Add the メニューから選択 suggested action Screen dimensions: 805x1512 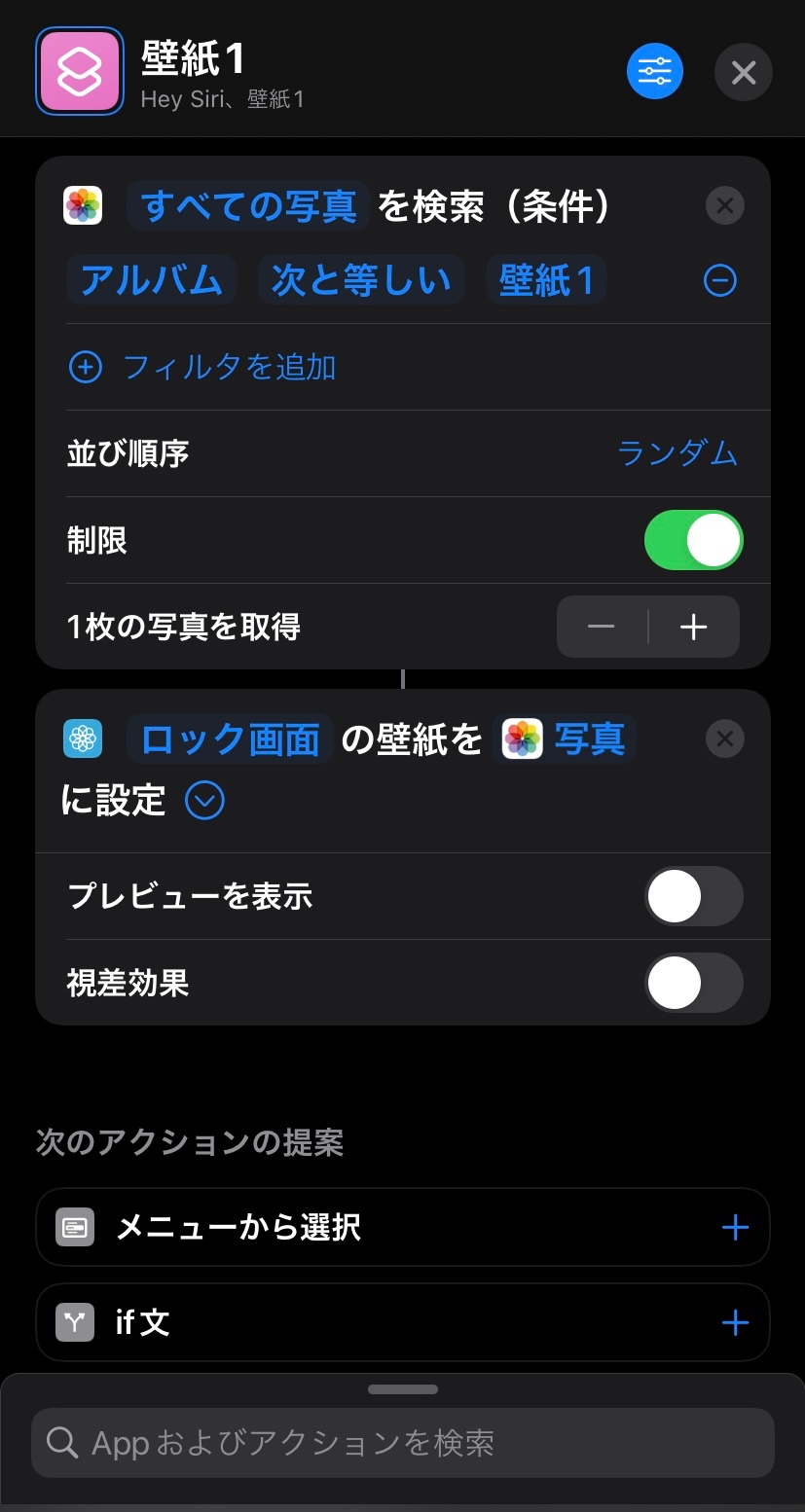[735, 1228]
